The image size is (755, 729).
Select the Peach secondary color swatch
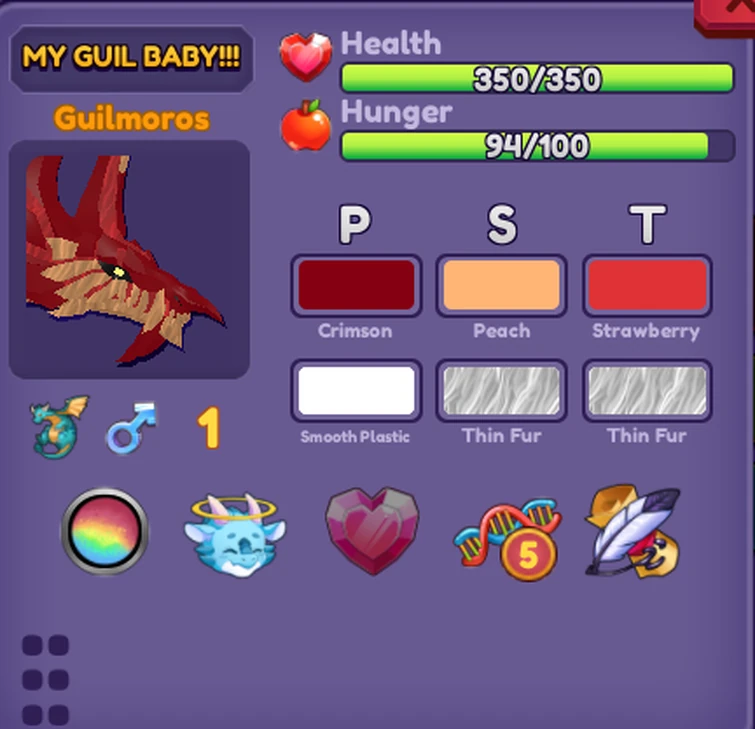tap(501, 285)
